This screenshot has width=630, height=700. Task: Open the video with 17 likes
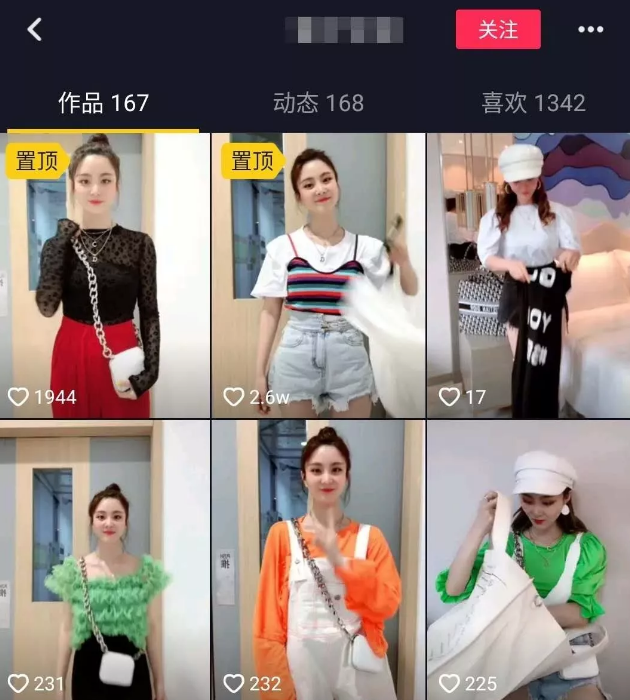pos(528,275)
